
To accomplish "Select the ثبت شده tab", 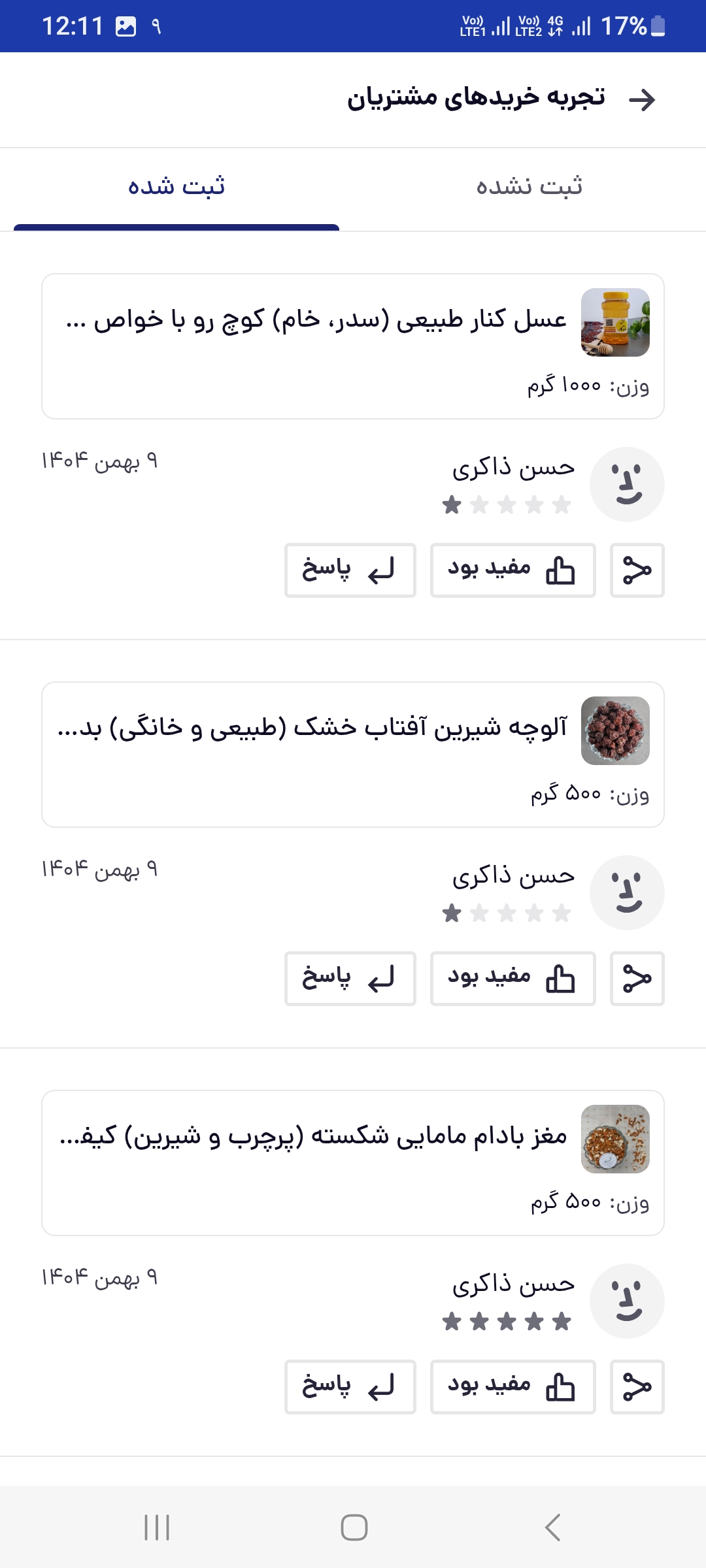I will pos(176,187).
